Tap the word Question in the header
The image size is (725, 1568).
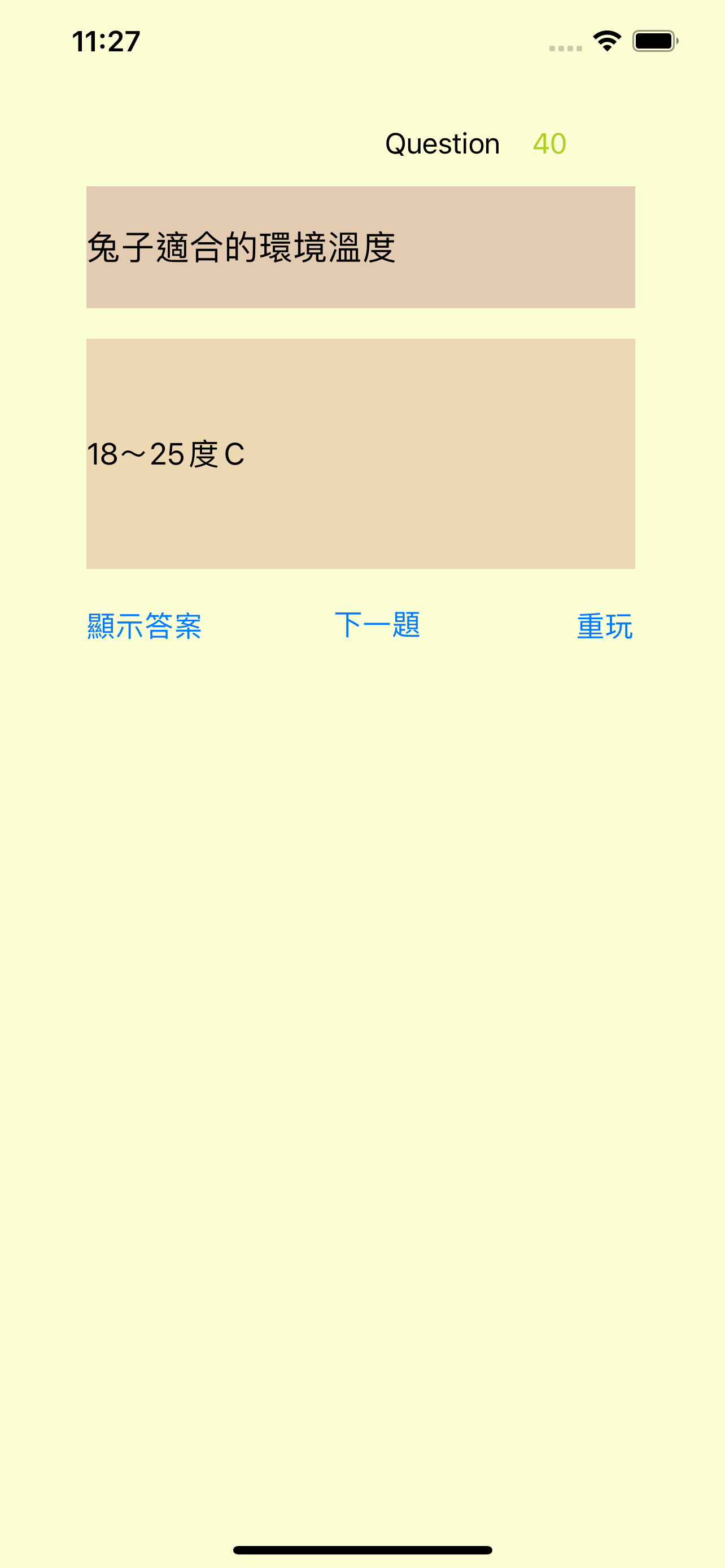click(x=443, y=144)
